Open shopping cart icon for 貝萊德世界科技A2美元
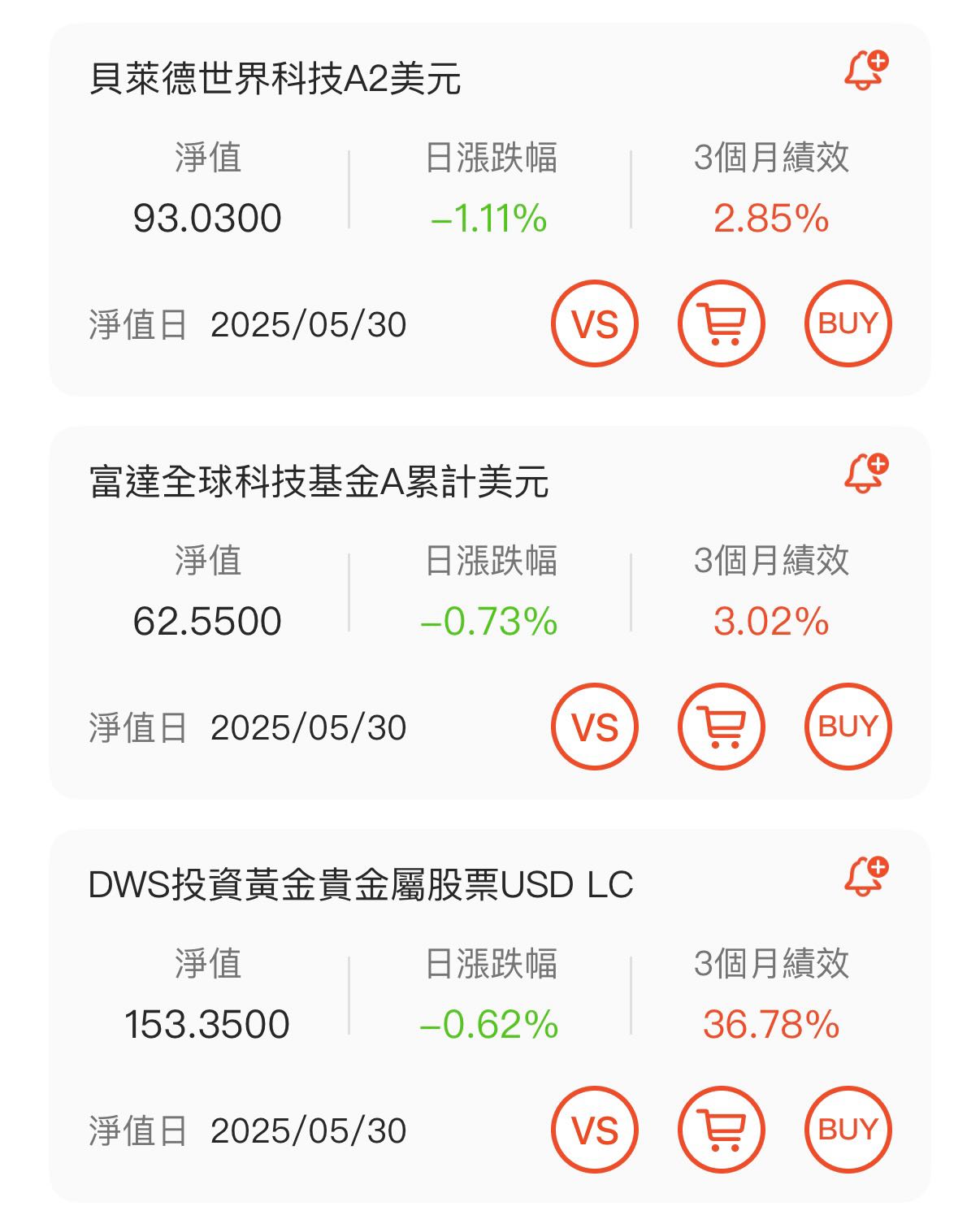980x1215 pixels. [x=722, y=323]
